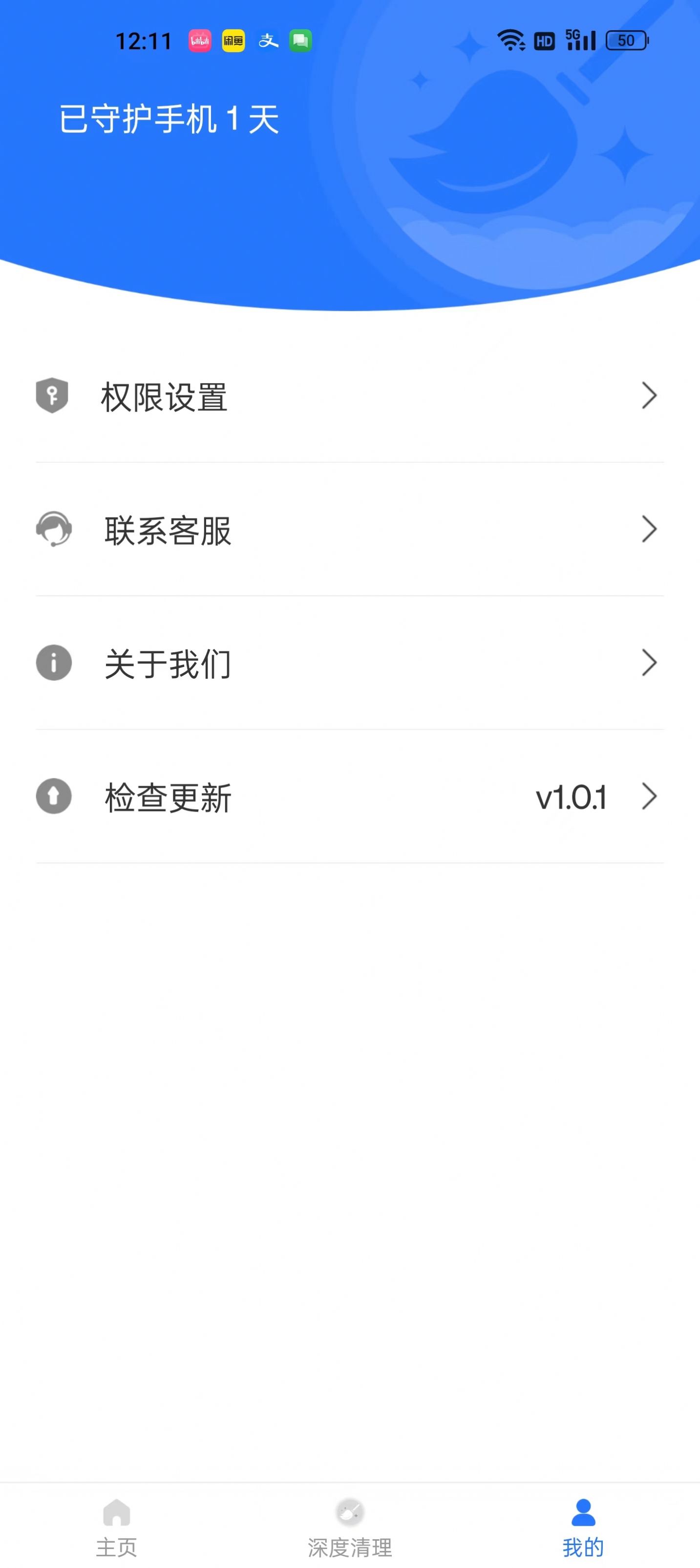Click the bilibili icon in status bar
Screen dimensions: 700x1568
(x=201, y=40)
